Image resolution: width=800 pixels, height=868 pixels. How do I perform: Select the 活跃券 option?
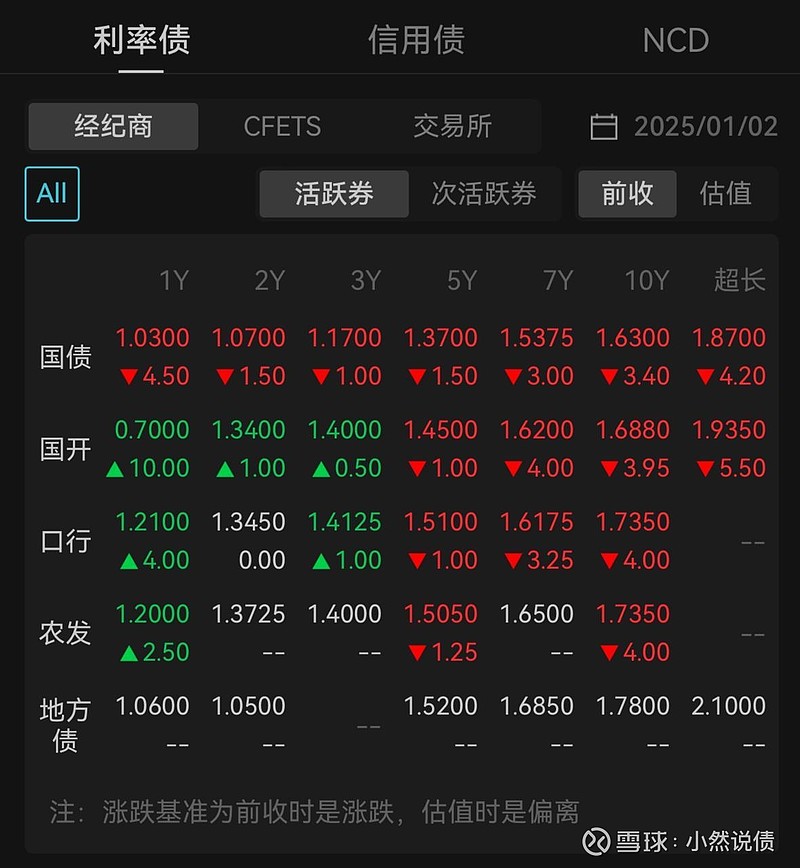(334, 194)
